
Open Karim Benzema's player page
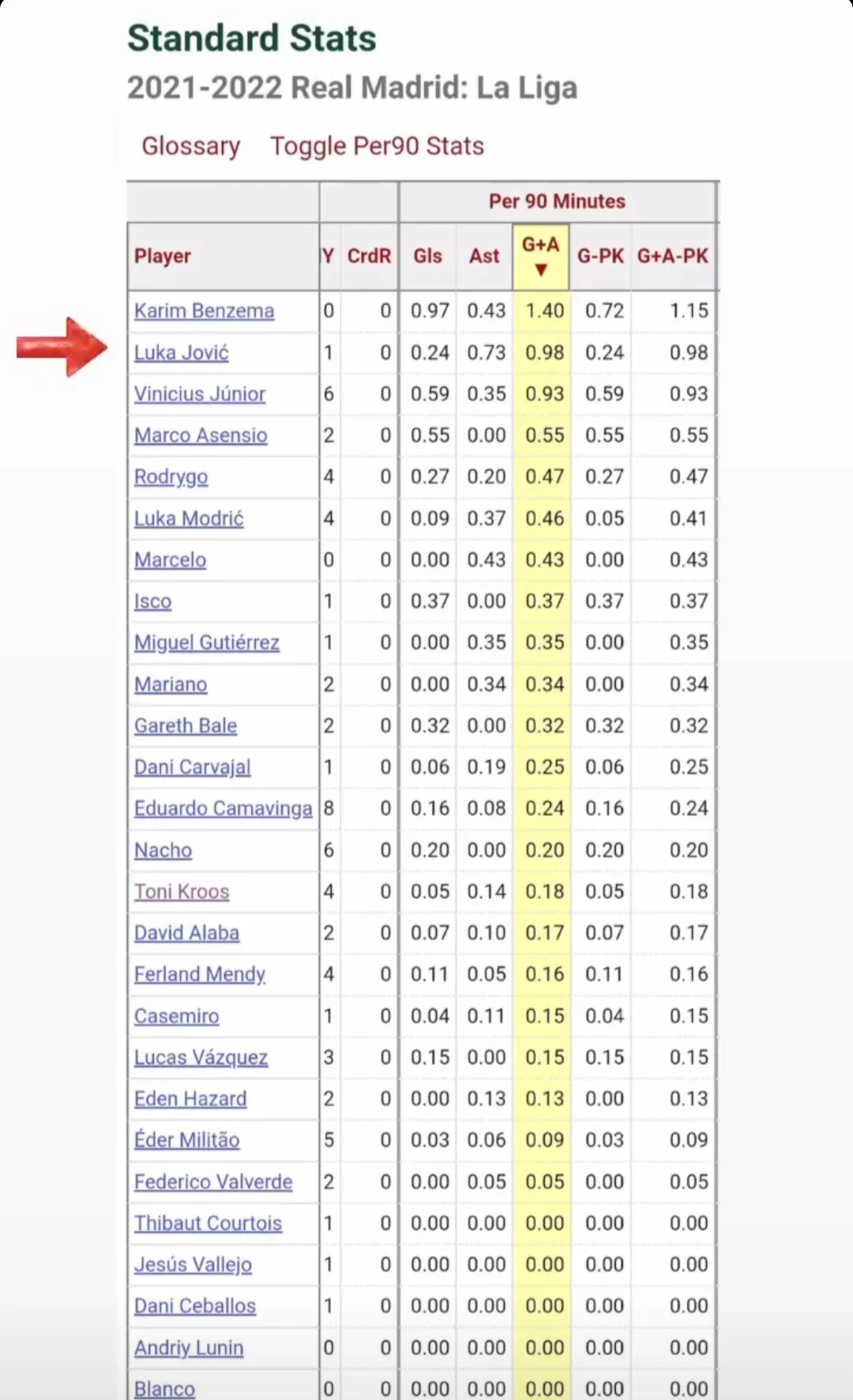tap(204, 311)
